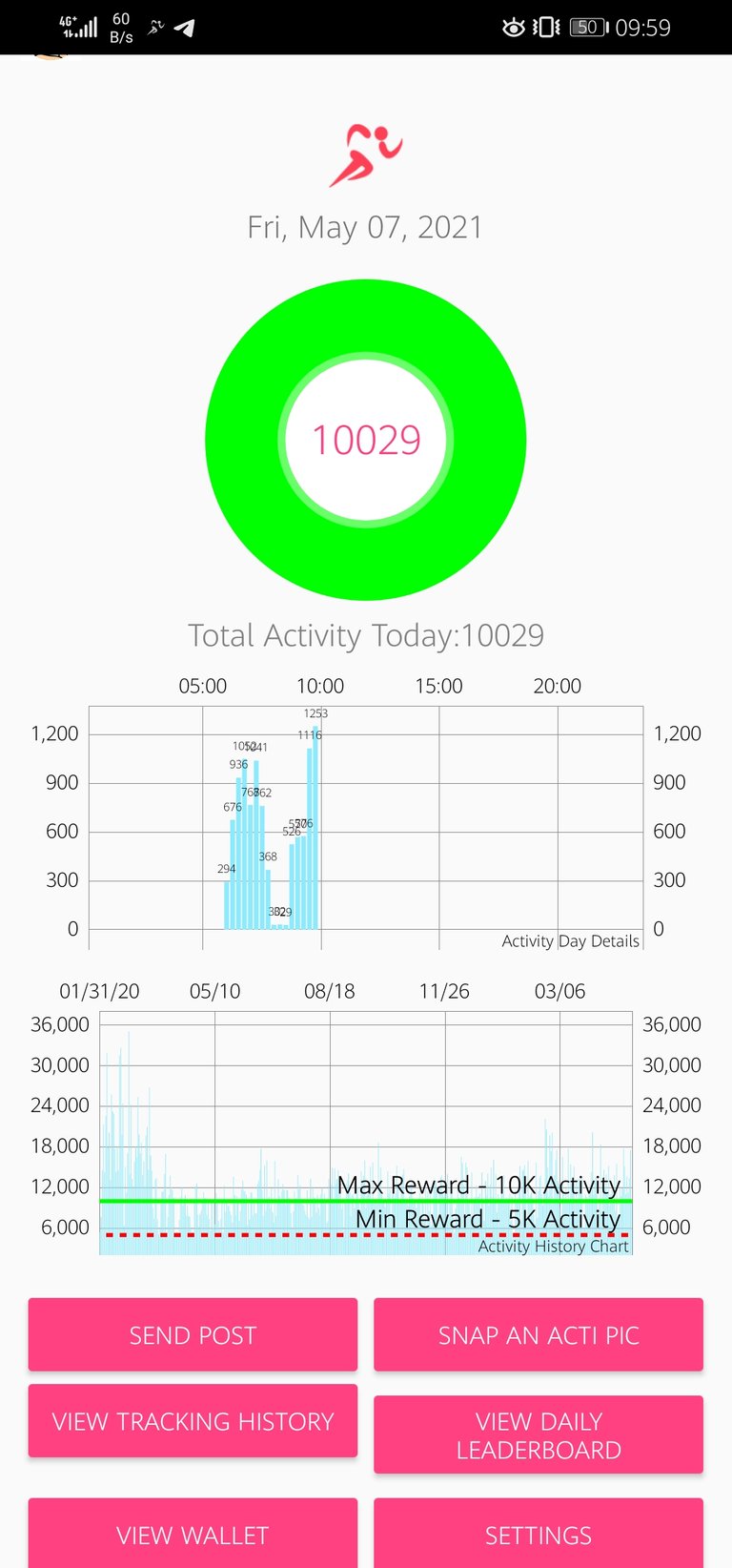Tap the SEND POST button
The width and height of the screenshot is (732, 1568).
(x=193, y=1334)
